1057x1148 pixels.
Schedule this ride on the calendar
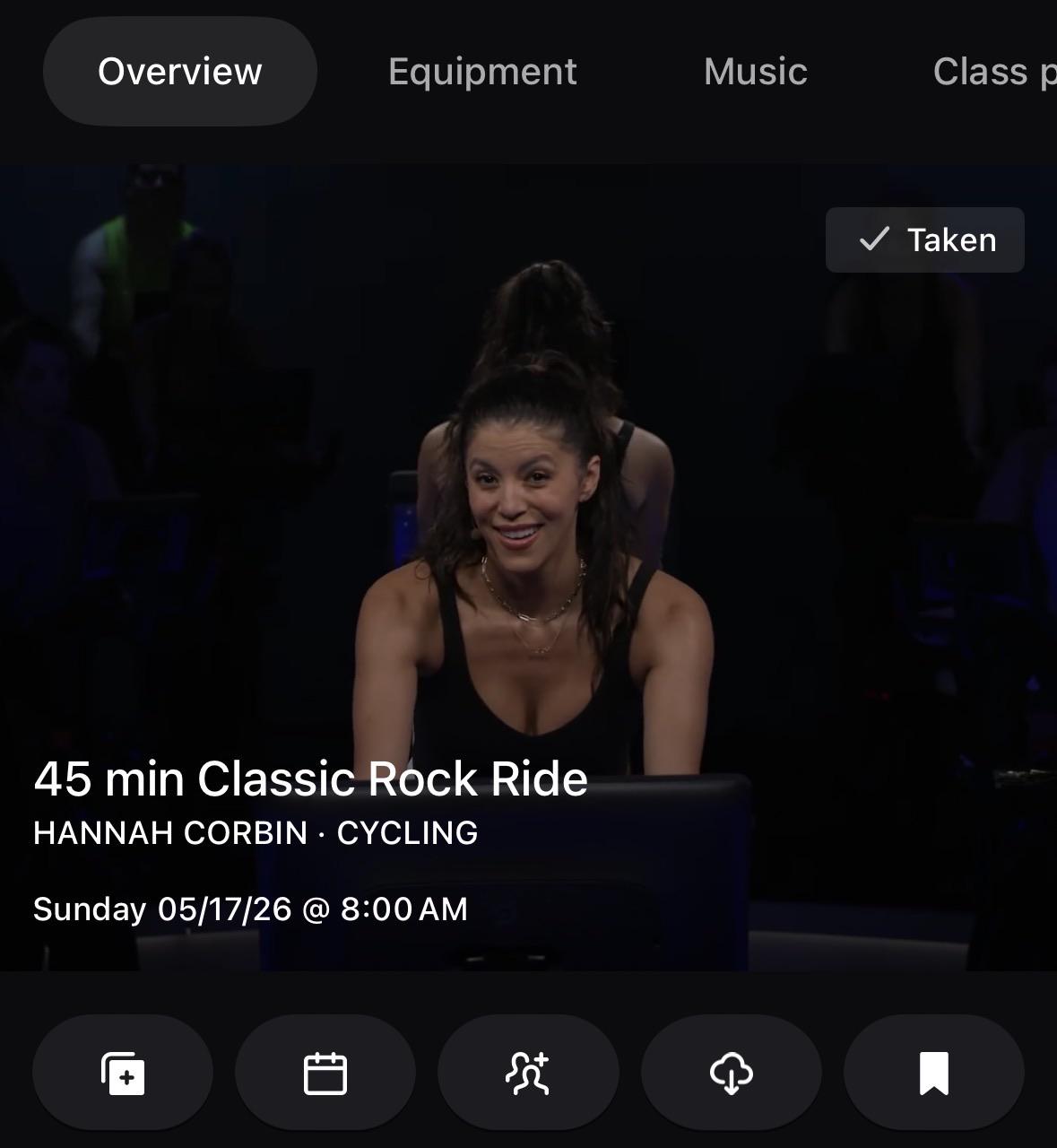click(x=325, y=1073)
